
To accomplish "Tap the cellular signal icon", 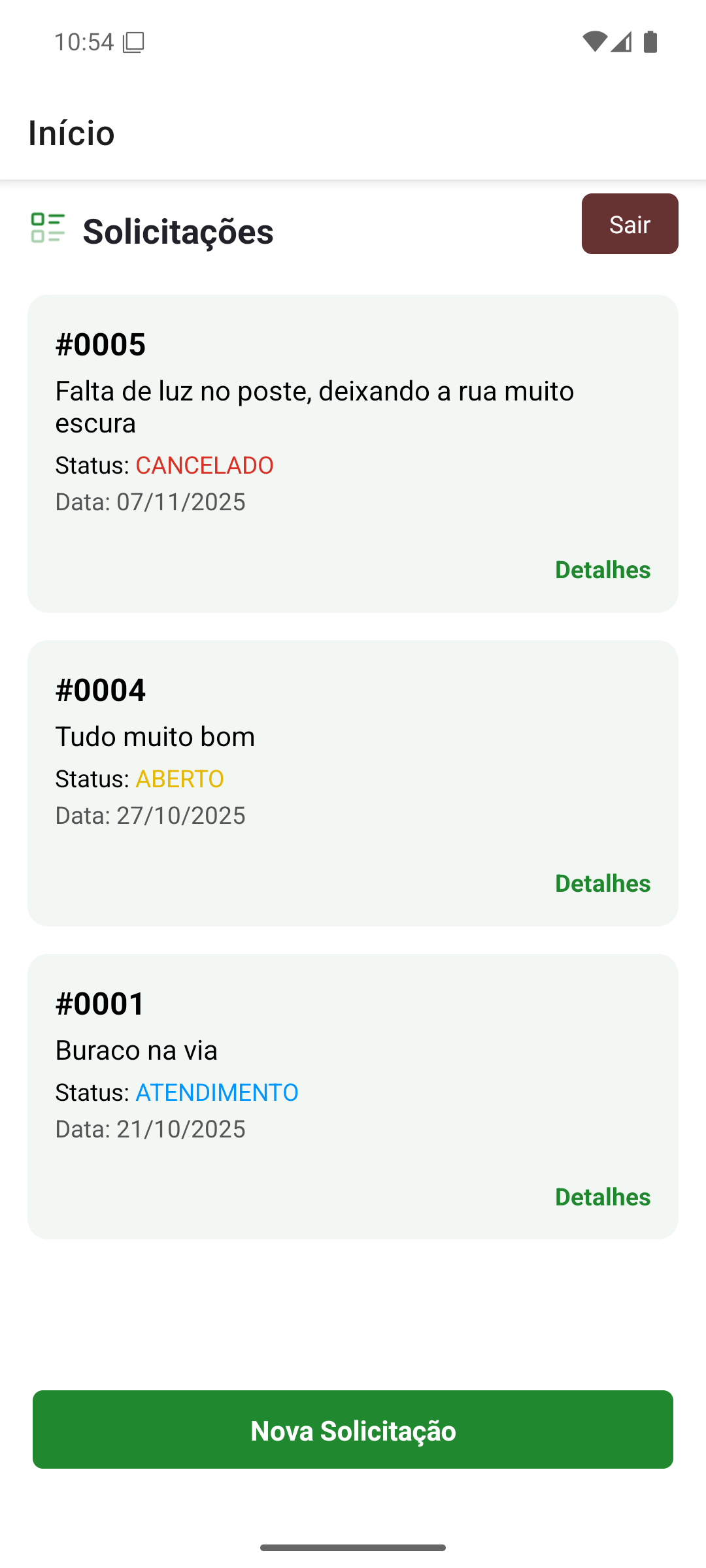I will (x=622, y=41).
